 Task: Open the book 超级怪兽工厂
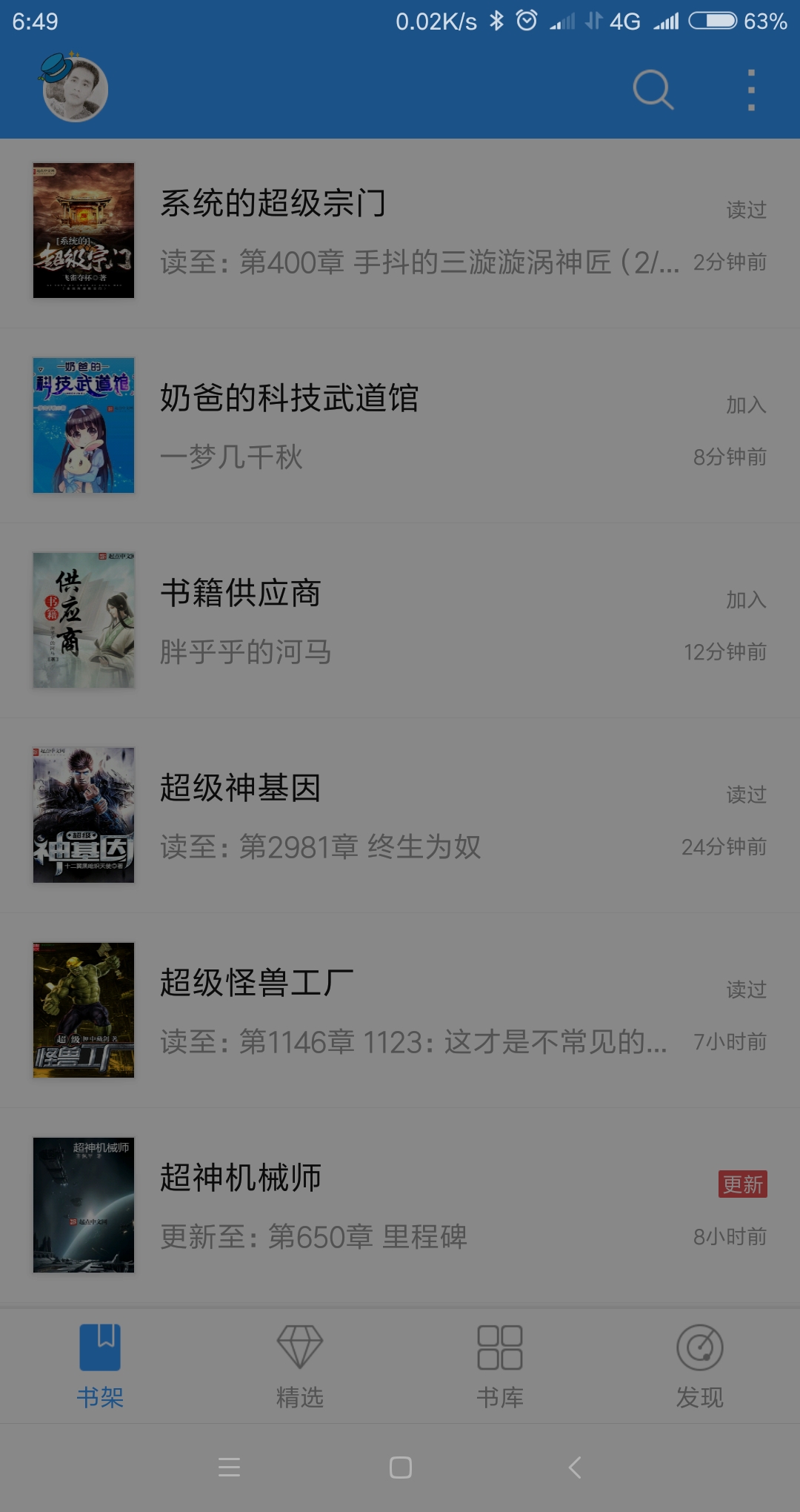tap(400, 1011)
